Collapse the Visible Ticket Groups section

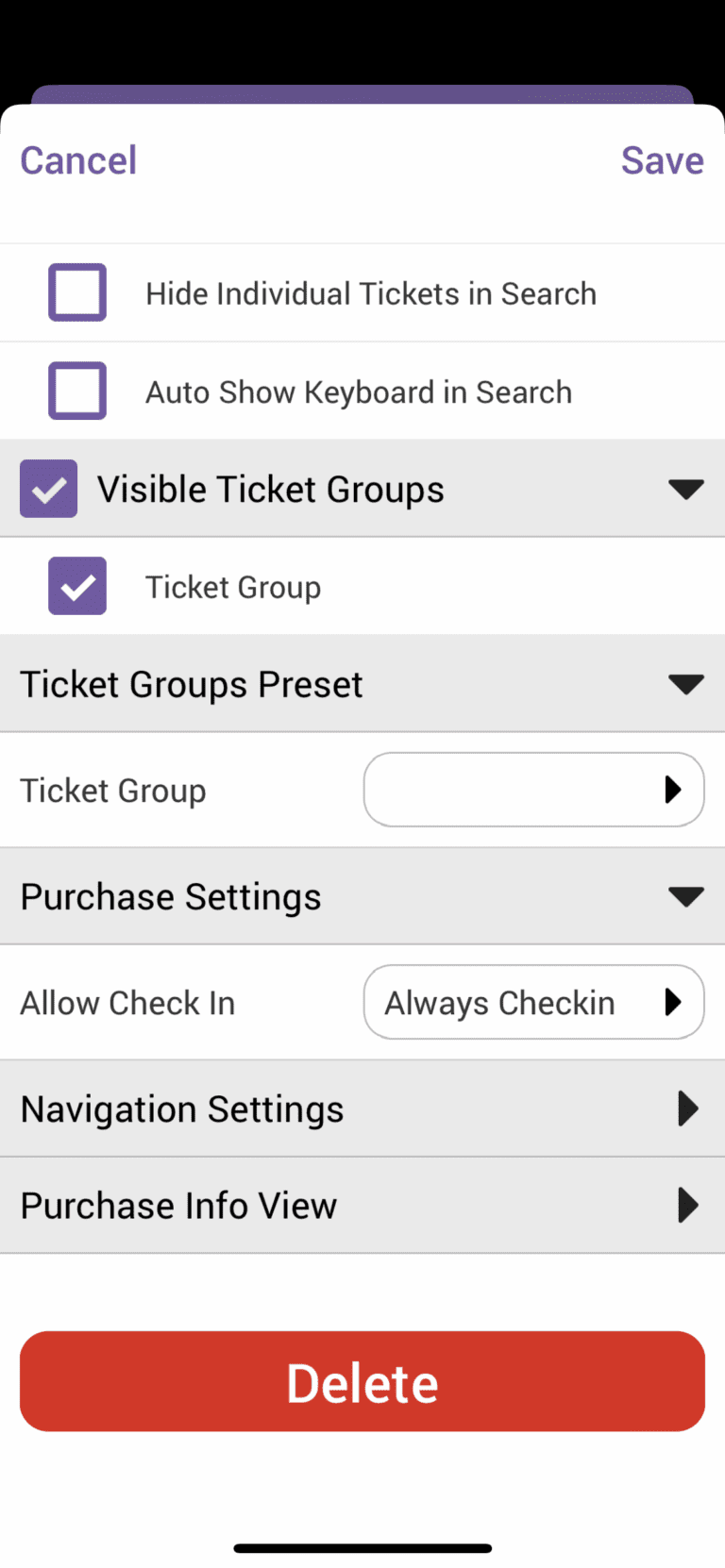coord(687,489)
